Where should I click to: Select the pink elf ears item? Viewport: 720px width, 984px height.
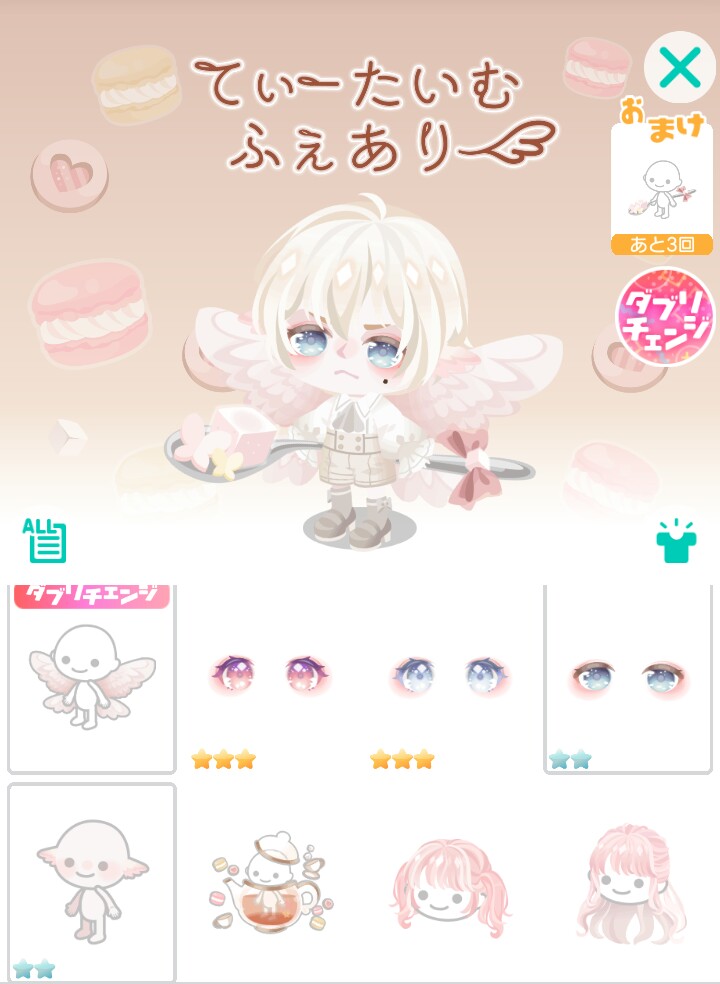pyautogui.click(x=92, y=880)
